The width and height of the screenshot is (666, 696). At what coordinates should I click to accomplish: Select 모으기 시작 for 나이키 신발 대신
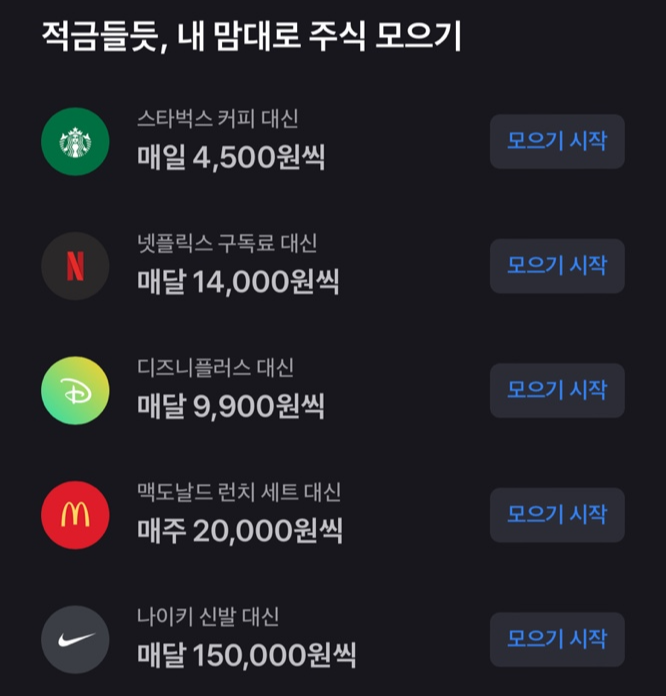(x=557, y=639)
